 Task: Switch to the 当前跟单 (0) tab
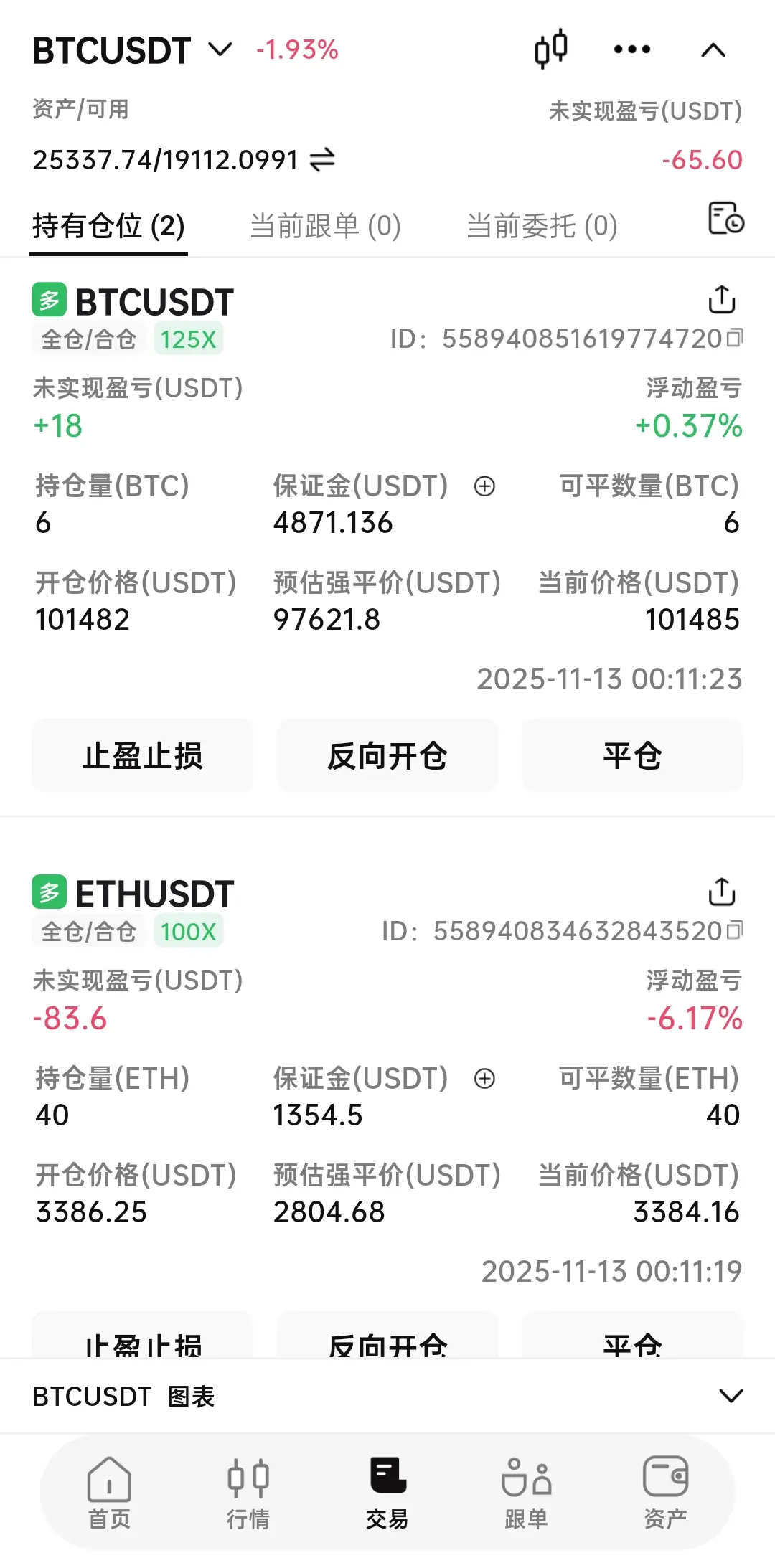325,226
